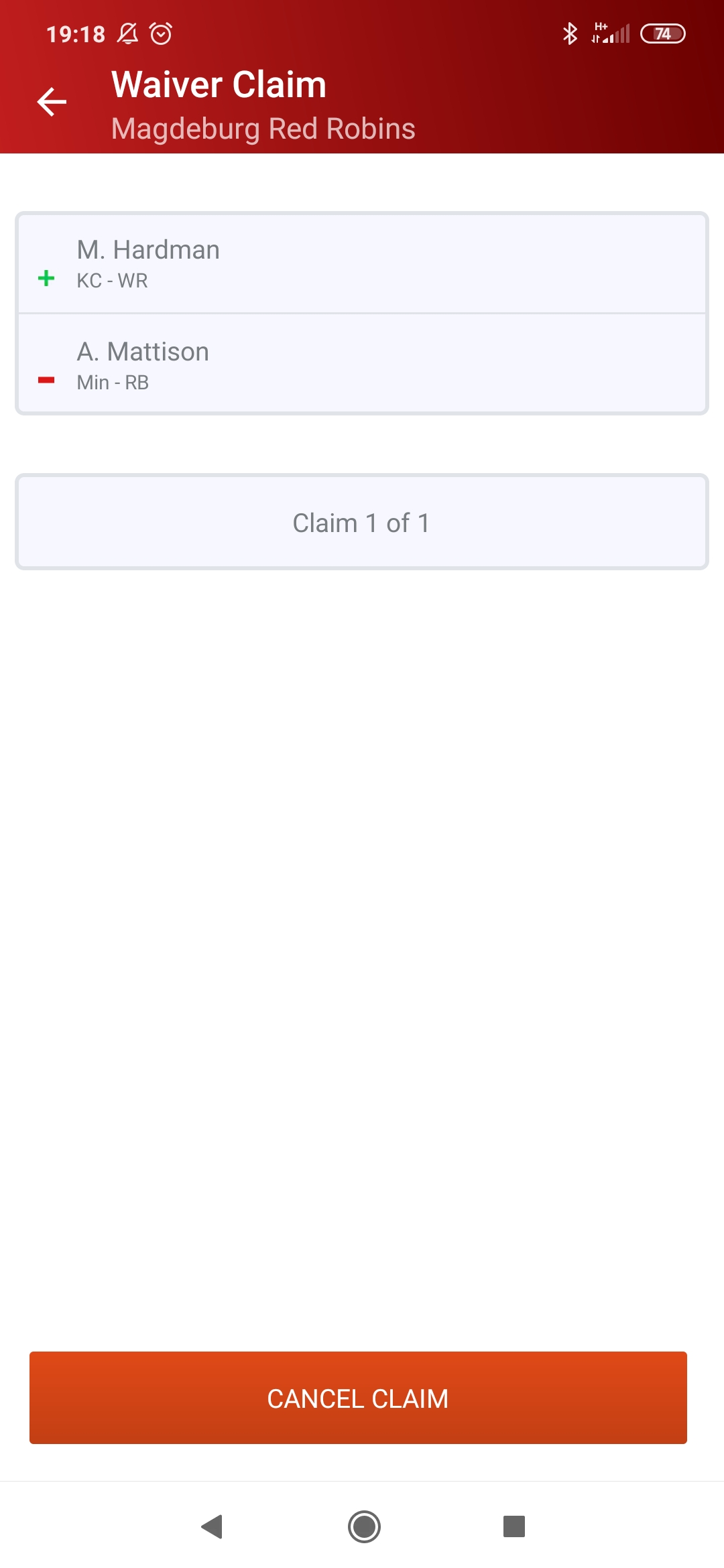This screenshot has width=724, height=1568.
Task: Tap the Cancel Claim button
Action: click(358, 1398)
